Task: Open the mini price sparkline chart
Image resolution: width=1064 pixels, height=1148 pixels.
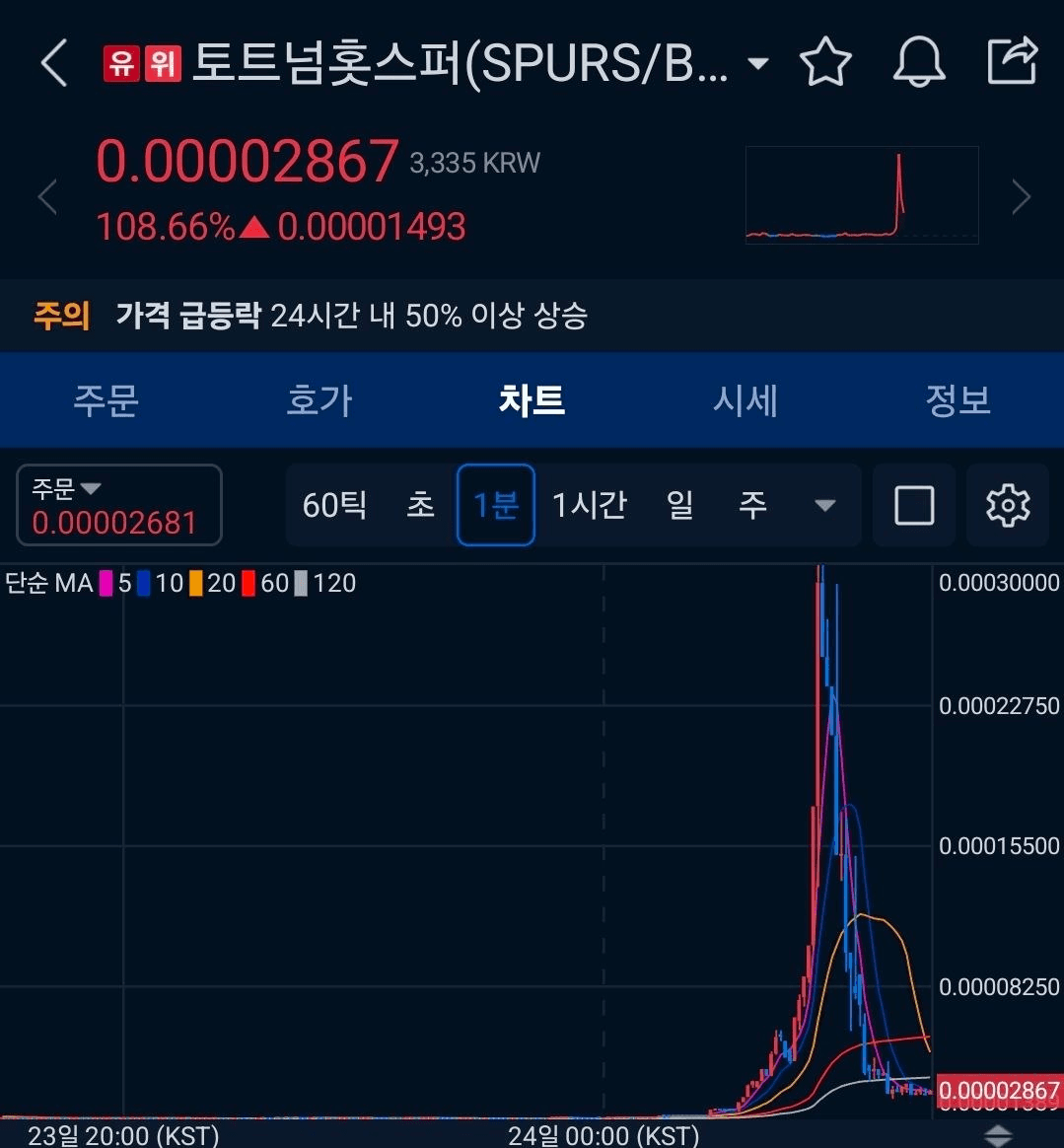Action: coord(861,194)
